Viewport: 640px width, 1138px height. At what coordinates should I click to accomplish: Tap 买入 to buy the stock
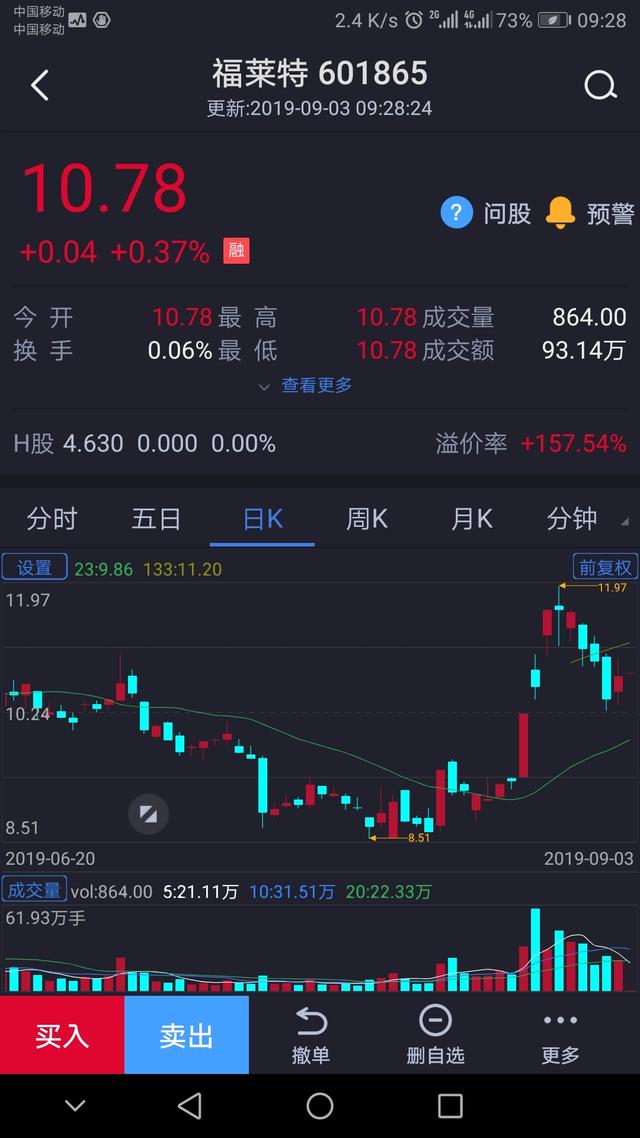62,1035
